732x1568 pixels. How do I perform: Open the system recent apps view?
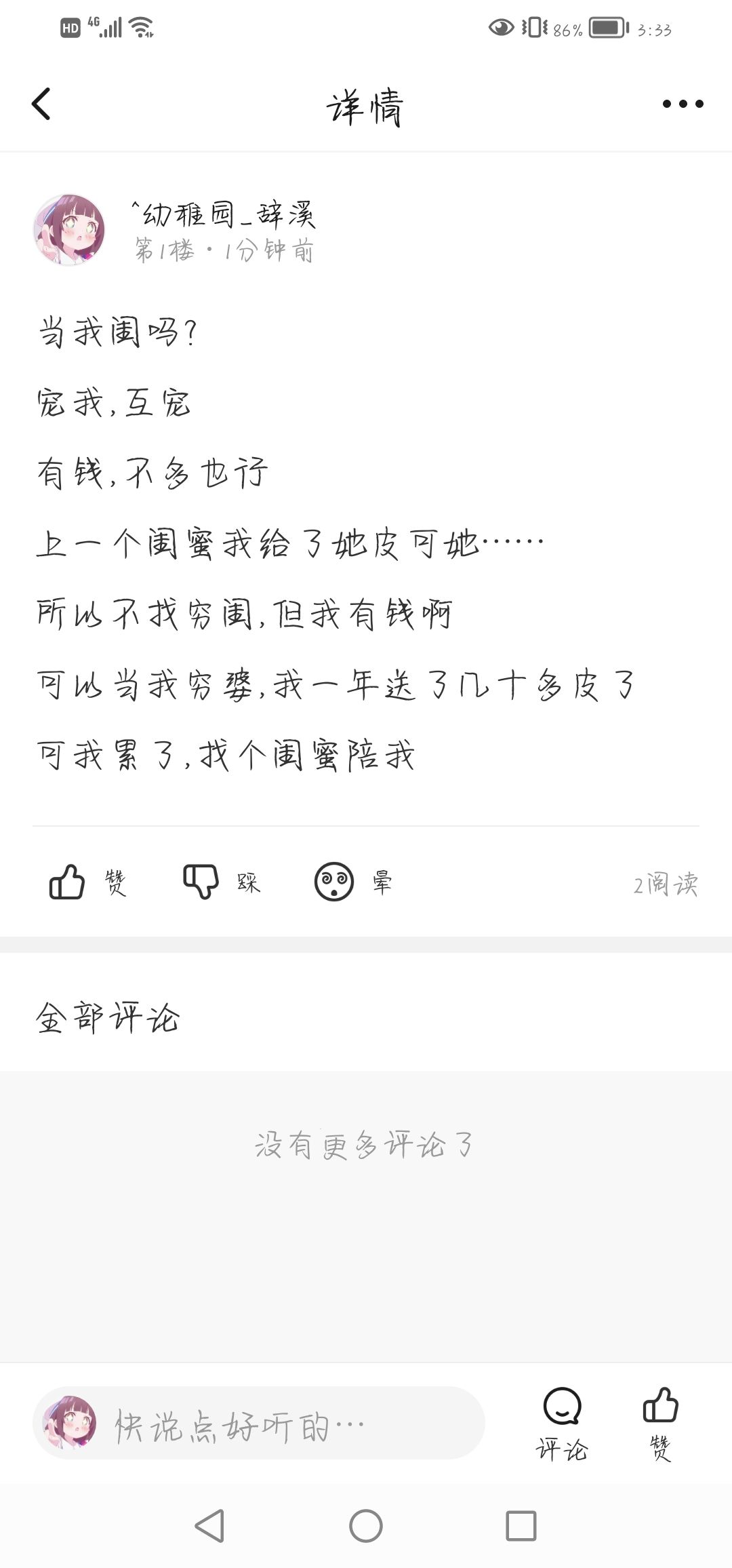(521, 1527)
